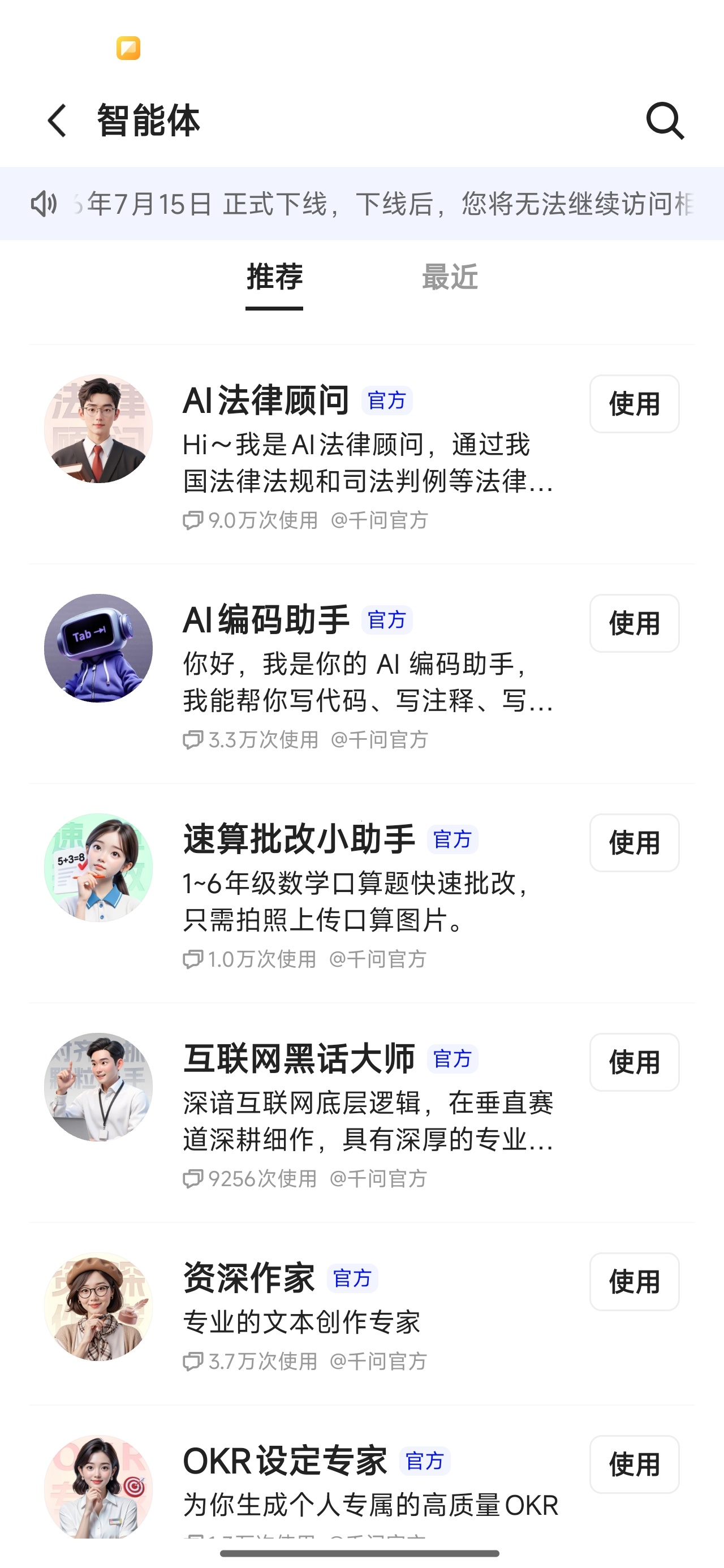The image size is (724, 1568).
Task: Open the scrolling offline notice banner
Action: click(361, 204)
